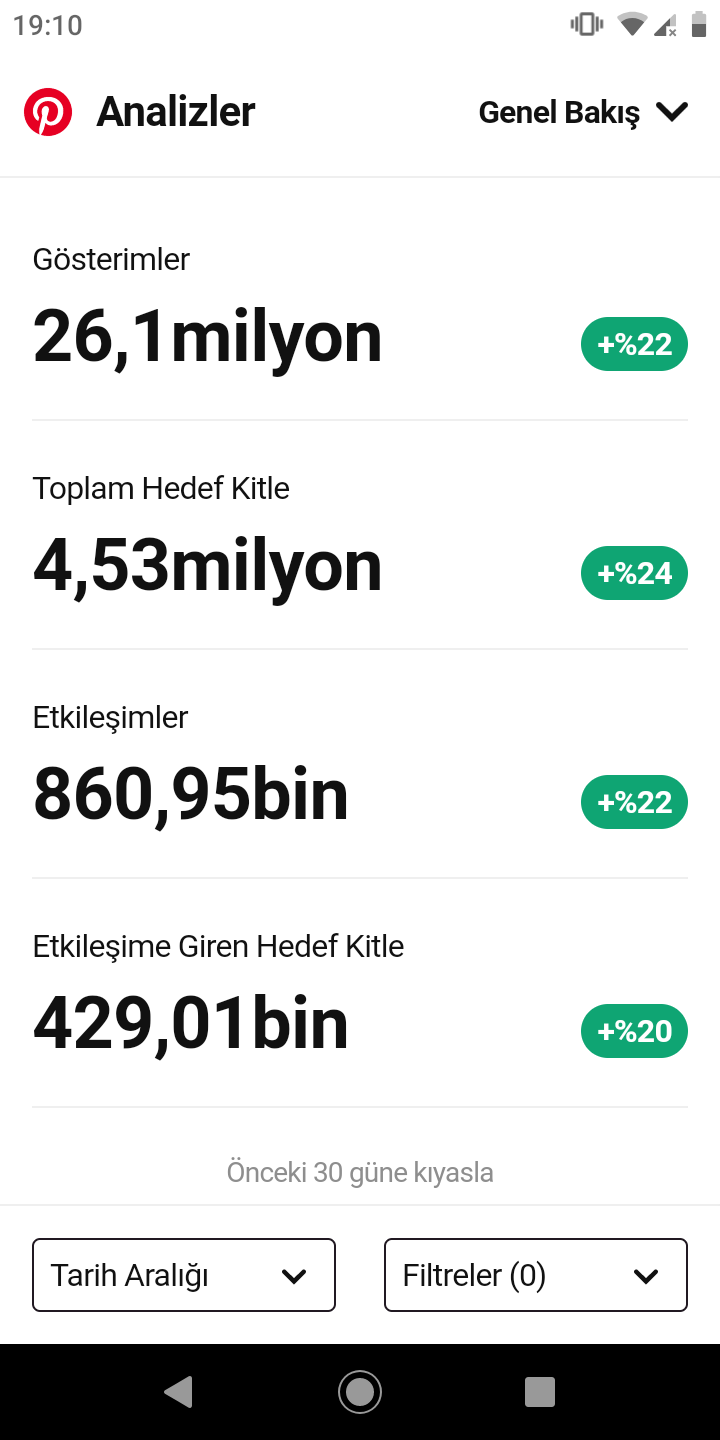Expand the Tarih Aralığı date range picker
Screen dimensions: 720x1440
pos(184,1275)
